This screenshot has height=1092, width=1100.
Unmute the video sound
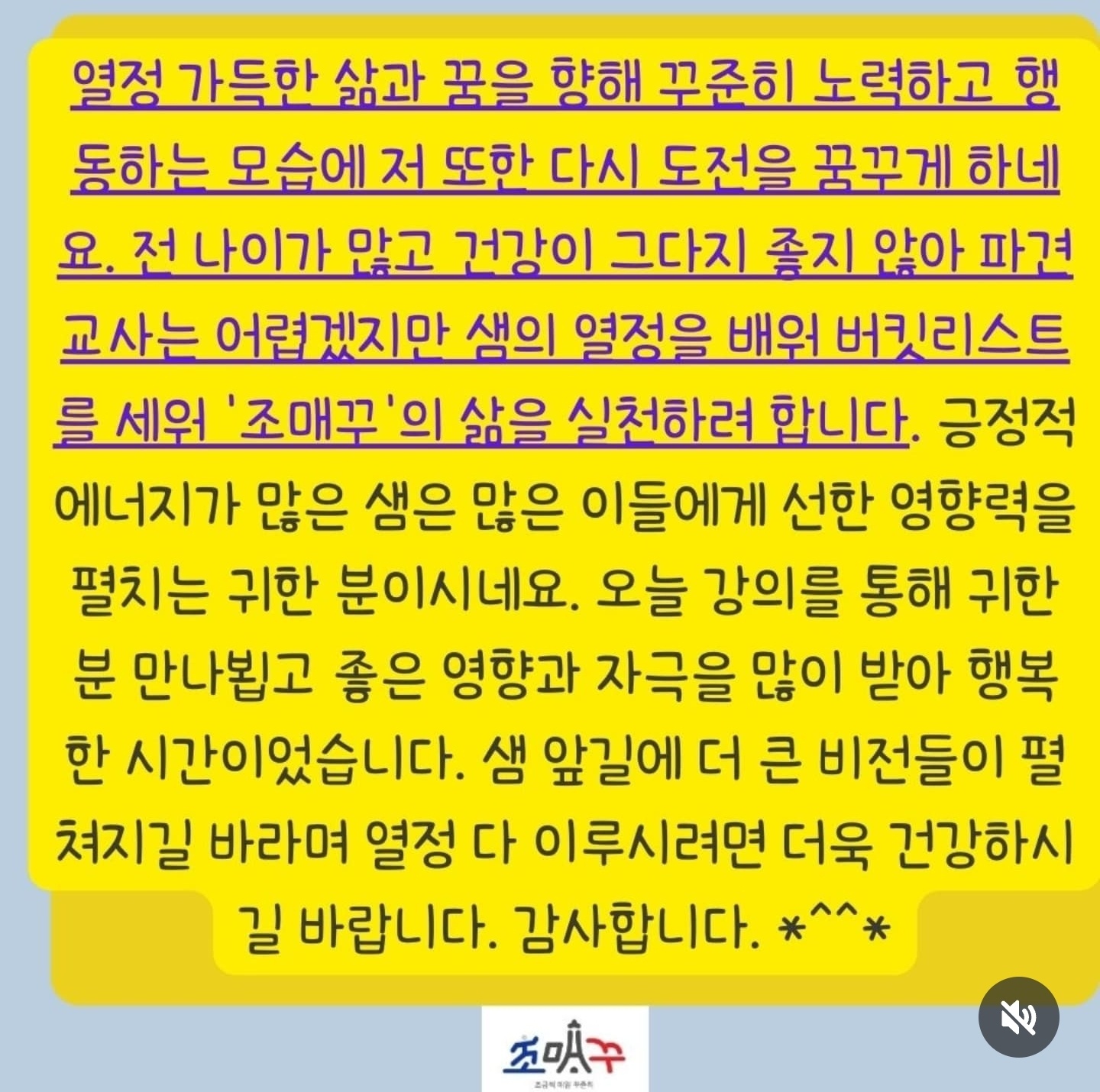(x=1018, y=1016)
